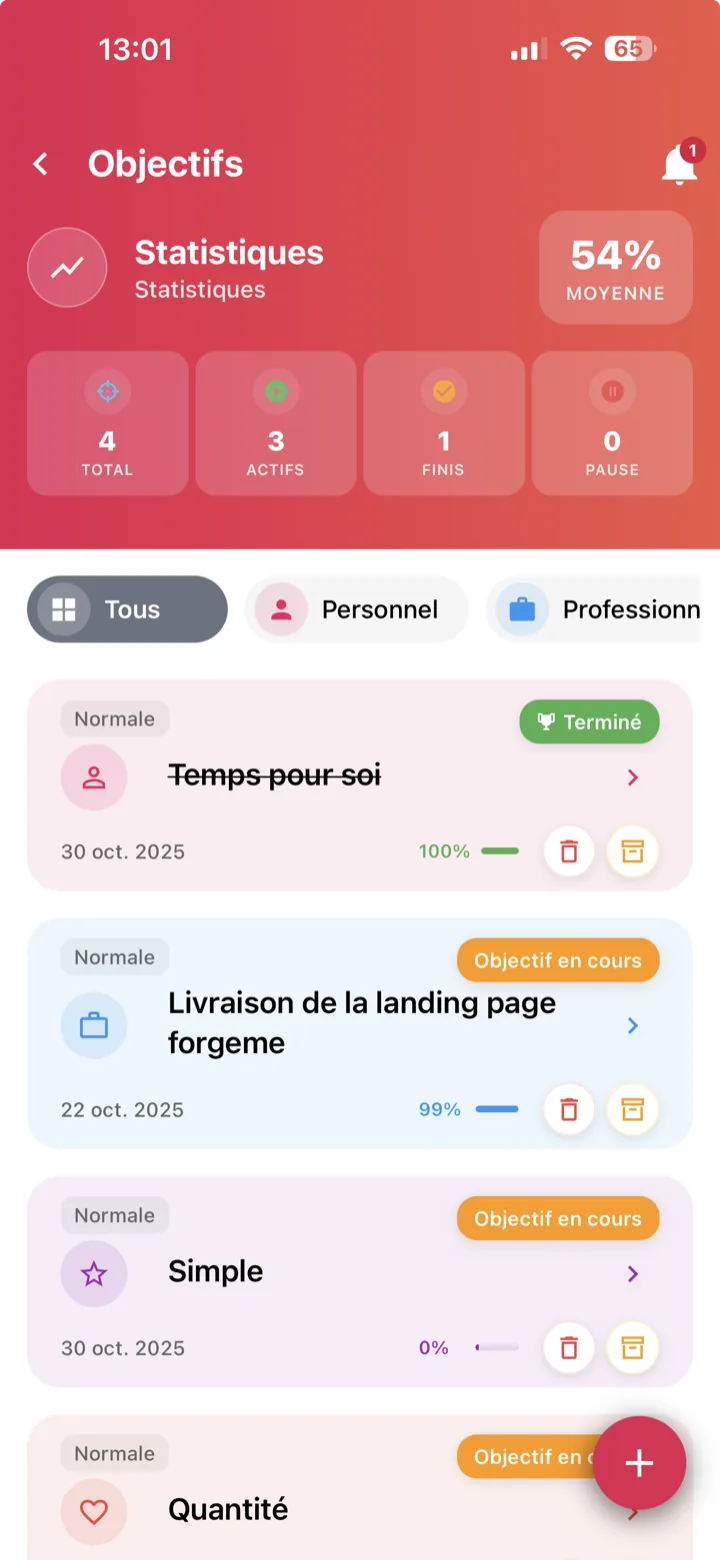Go back with the top-left arrow
Viewport: 720px width, 1560px height.
click(40, 164)
